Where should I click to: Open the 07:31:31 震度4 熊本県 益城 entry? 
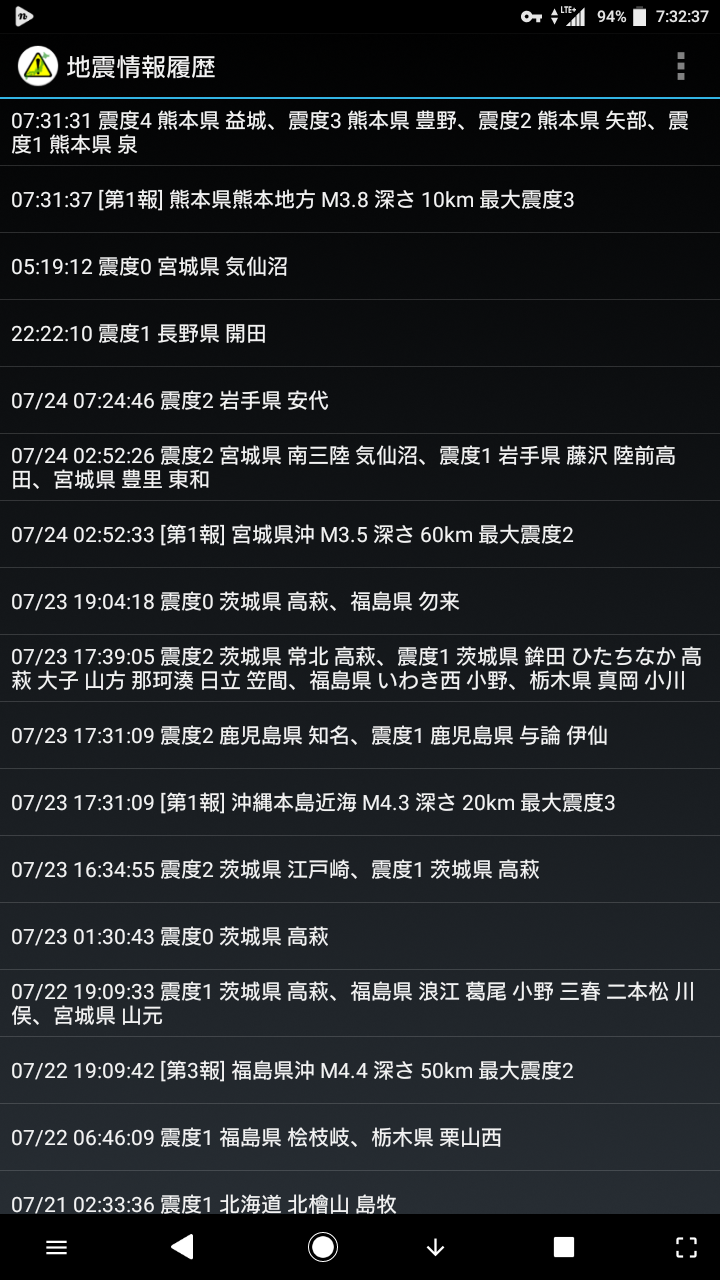(x=360, y=133)
